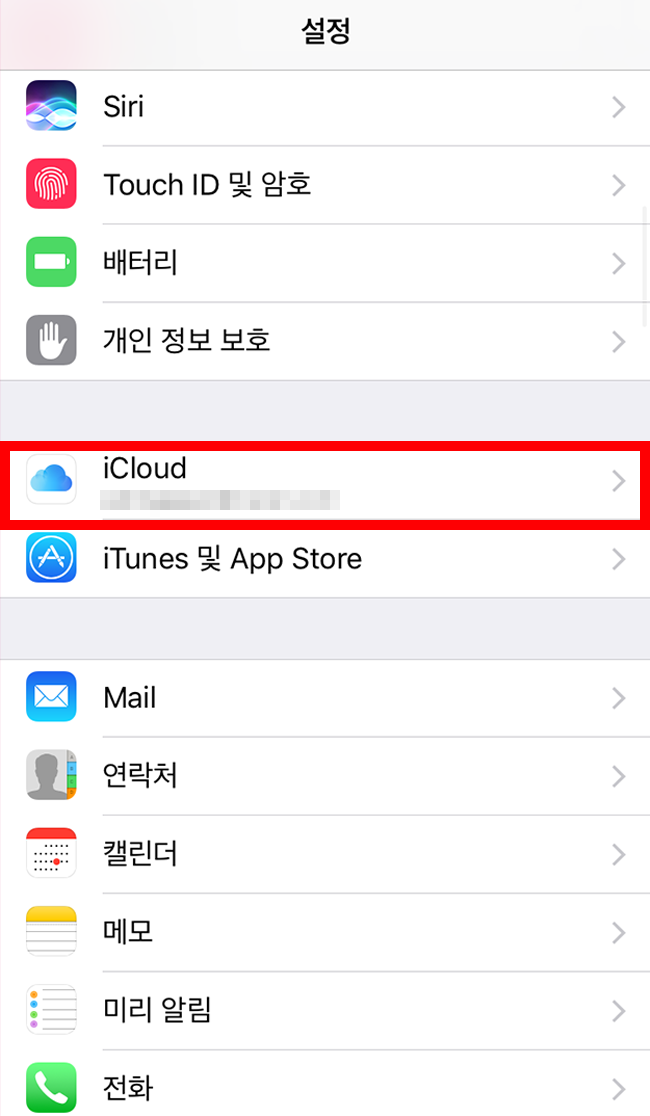Open iCloud account settings
The image size is (650, 1116).
point(325,481)
